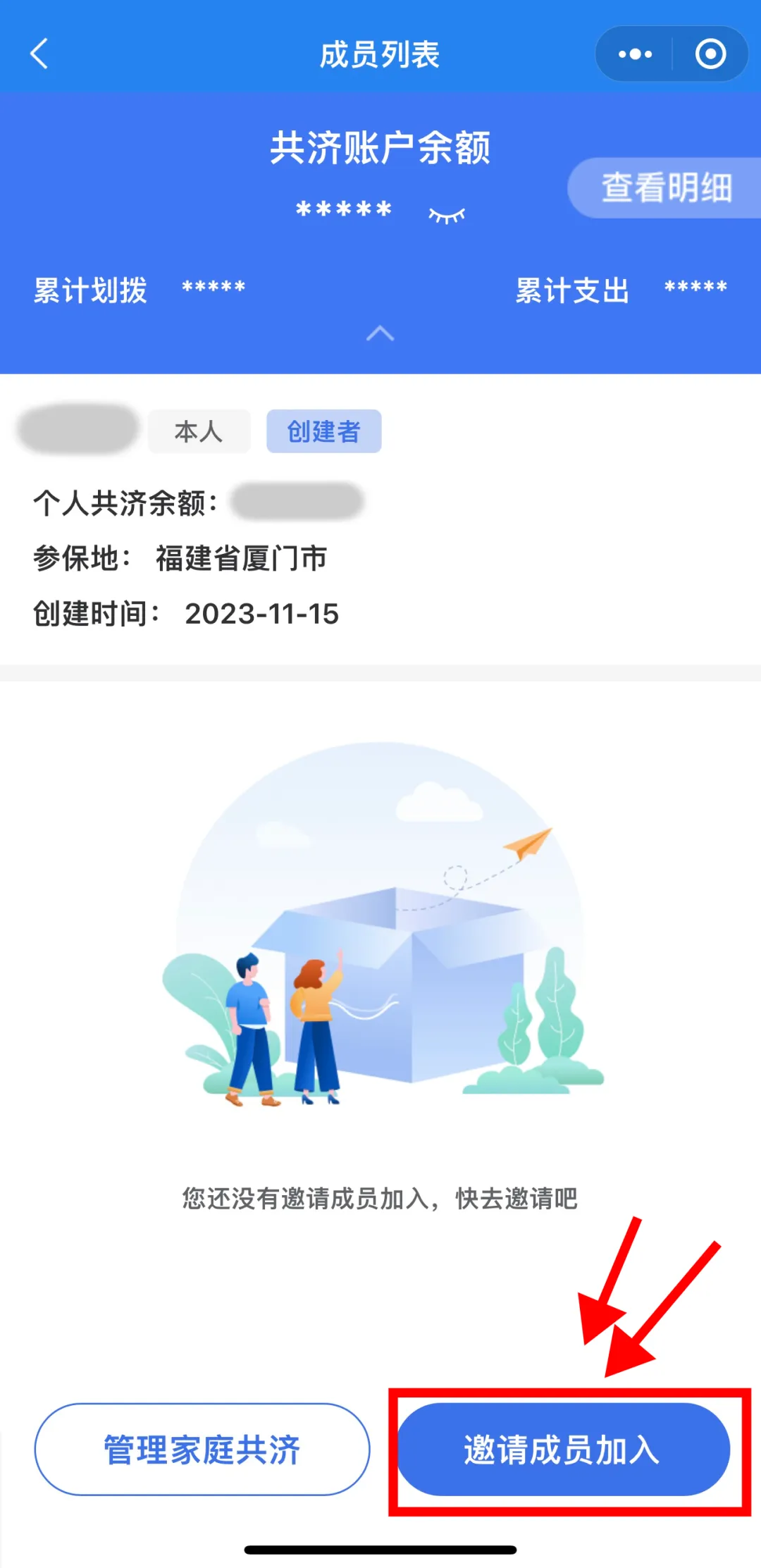Go back from the 成员列表 page
Image resolution: width=761 pixels, height=1568 pixels.
(39, 54)
